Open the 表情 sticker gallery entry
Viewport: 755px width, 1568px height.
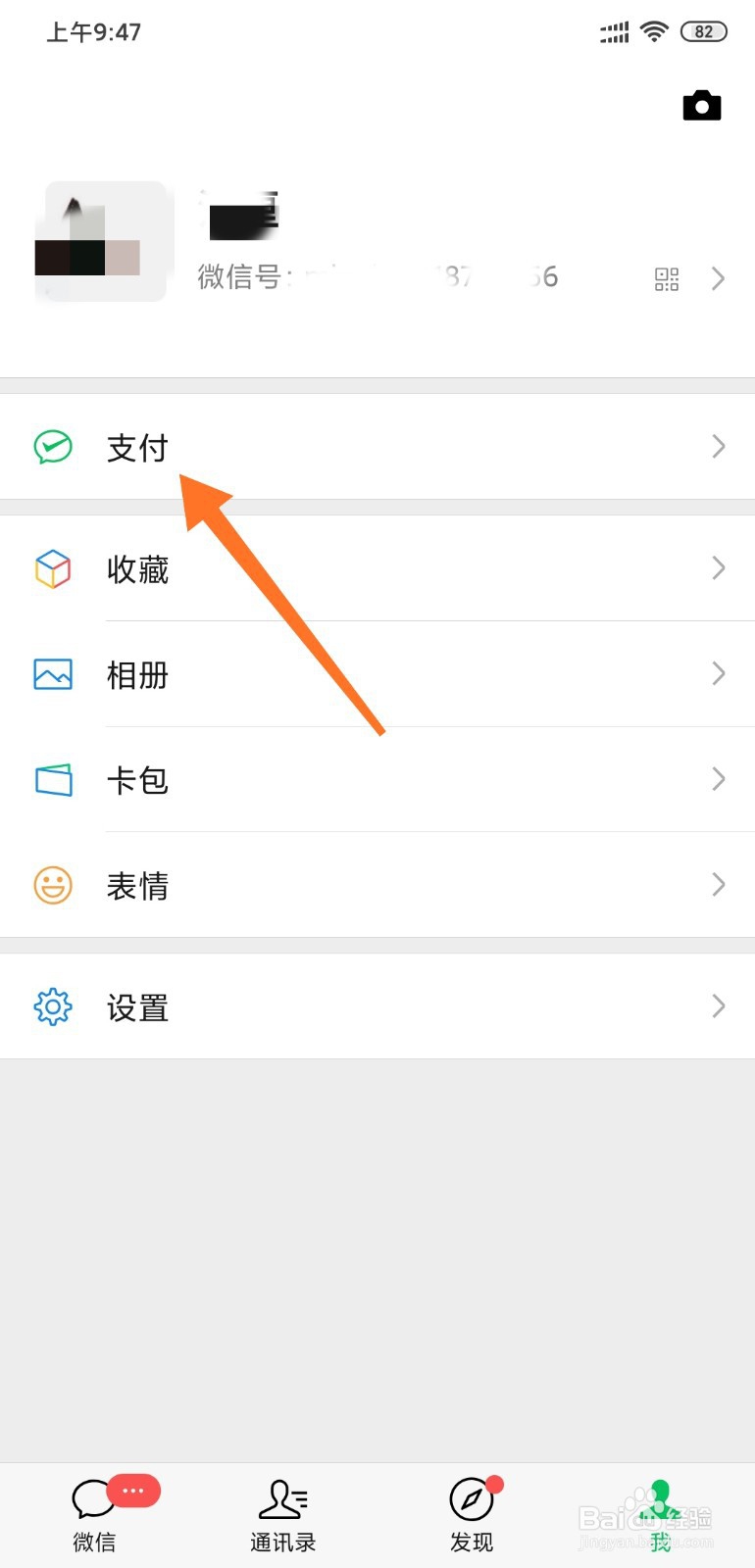pos(137,885)
